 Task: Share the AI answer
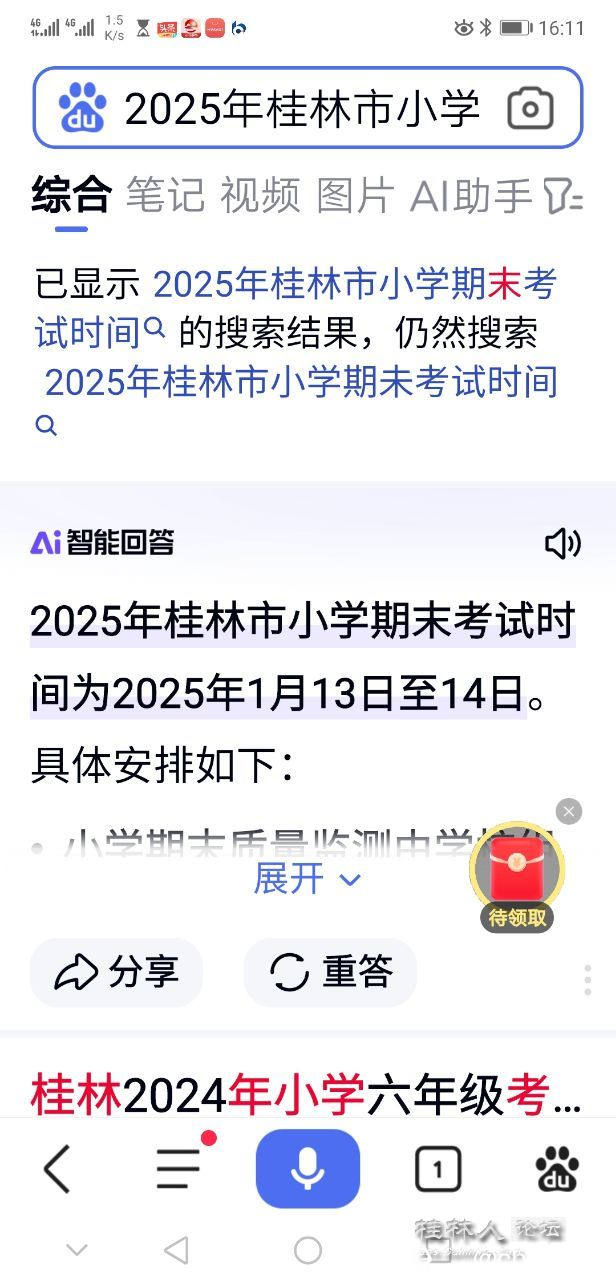coord(117,971)
